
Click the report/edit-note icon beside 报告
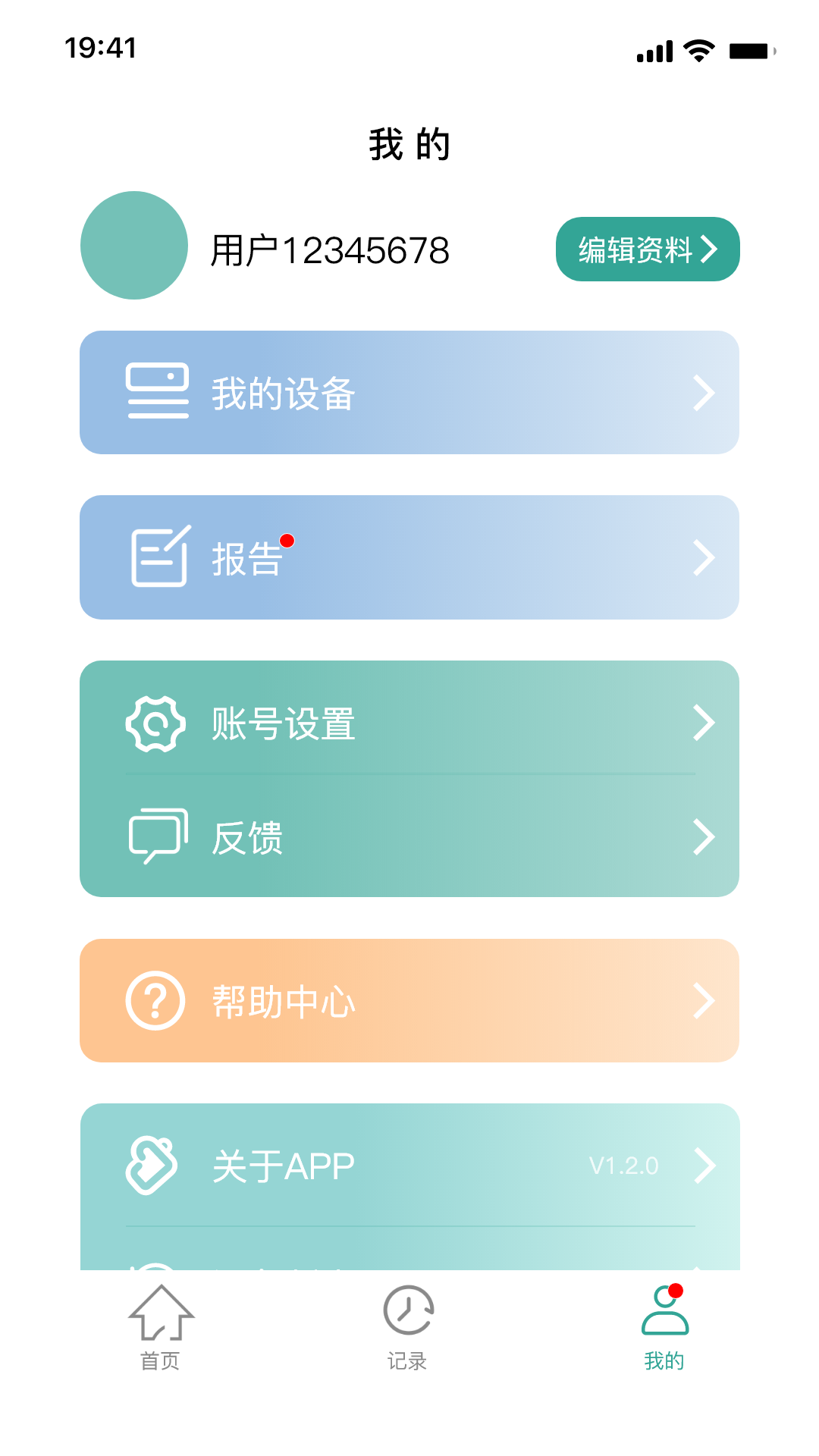click(158, 557)
